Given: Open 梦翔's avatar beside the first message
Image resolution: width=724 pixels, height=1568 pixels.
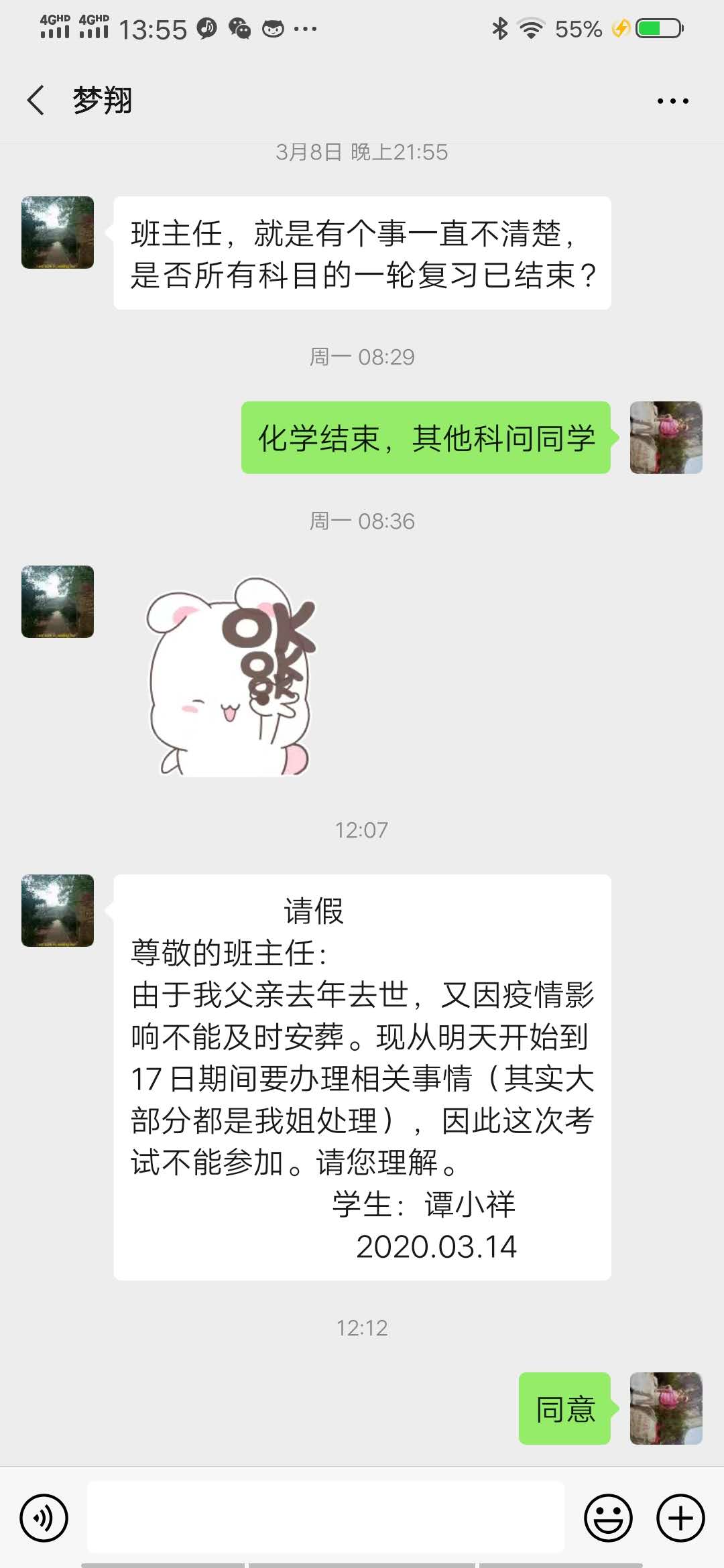Looking at the screenshot, I should [x=58, y=233].
